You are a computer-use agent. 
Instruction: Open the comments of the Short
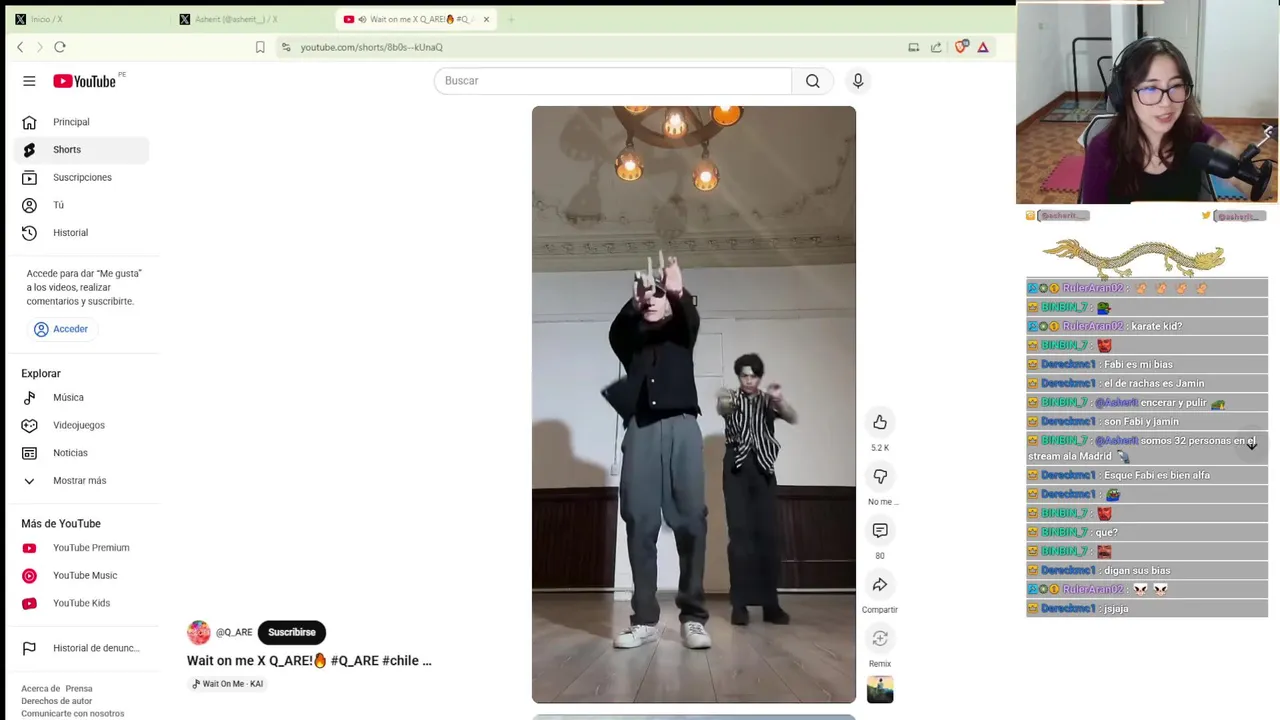point(880,531)
